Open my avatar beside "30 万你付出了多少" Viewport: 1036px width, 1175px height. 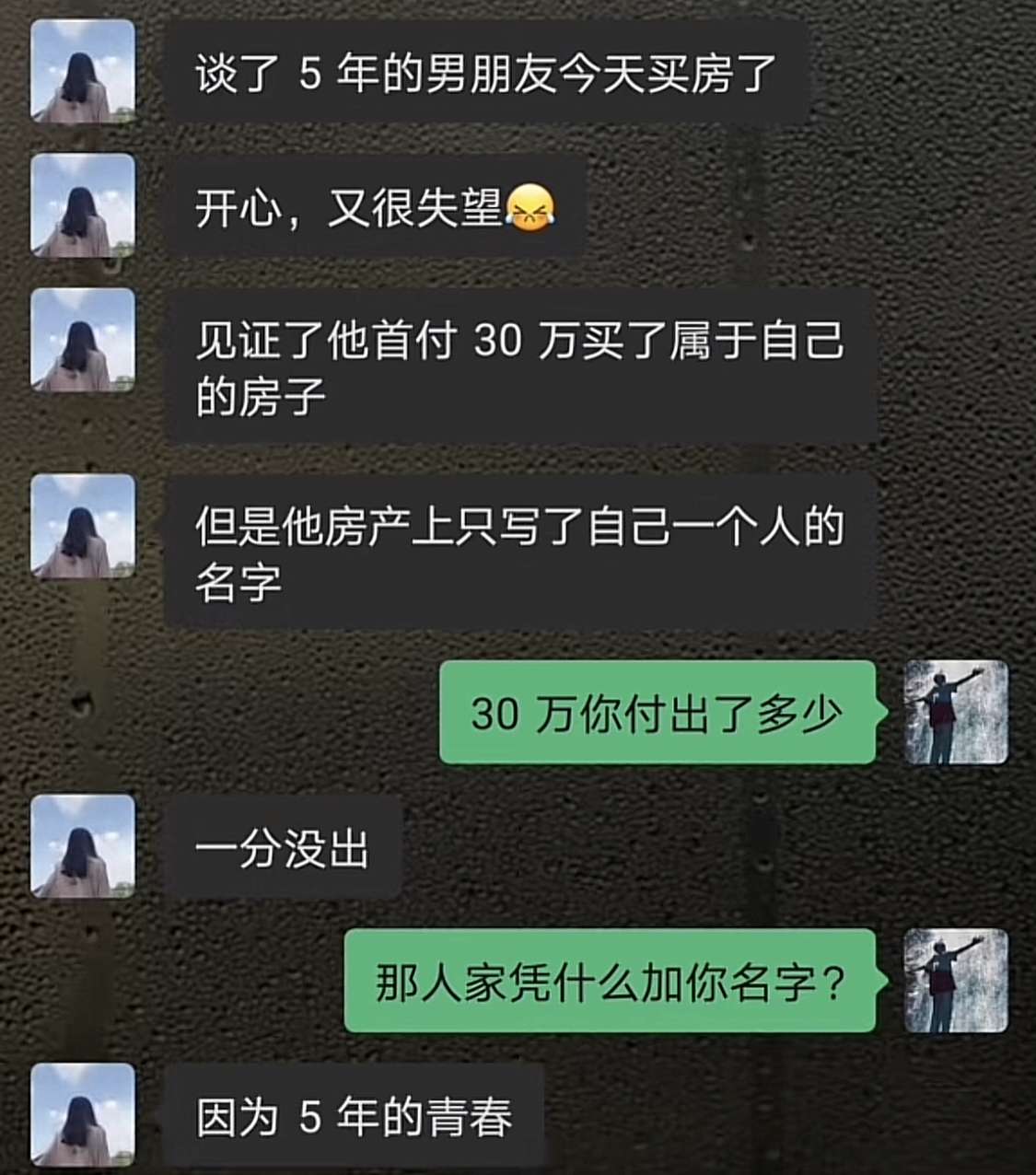[955, 712]
